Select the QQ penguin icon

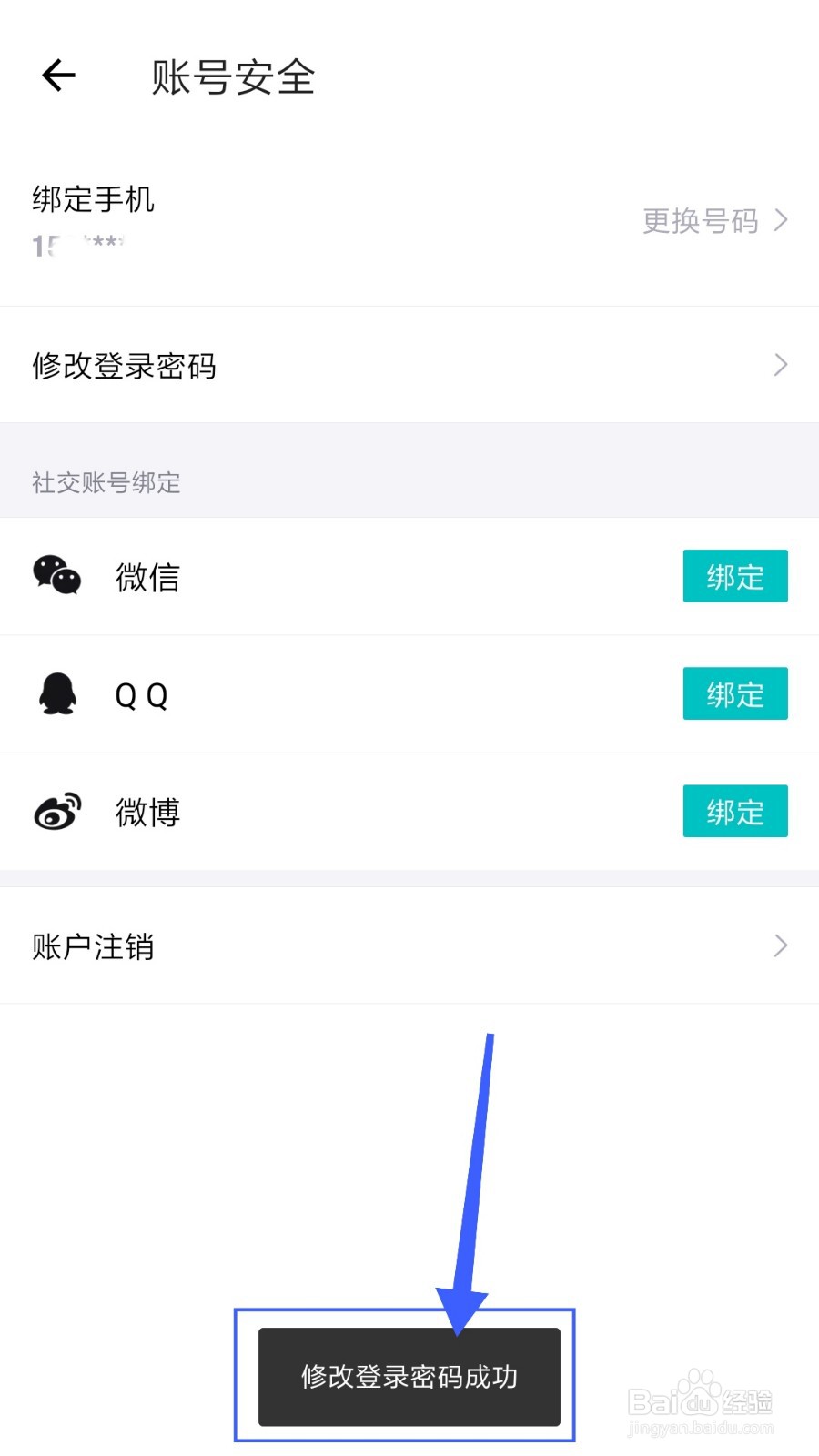click(x=56, y=693)
